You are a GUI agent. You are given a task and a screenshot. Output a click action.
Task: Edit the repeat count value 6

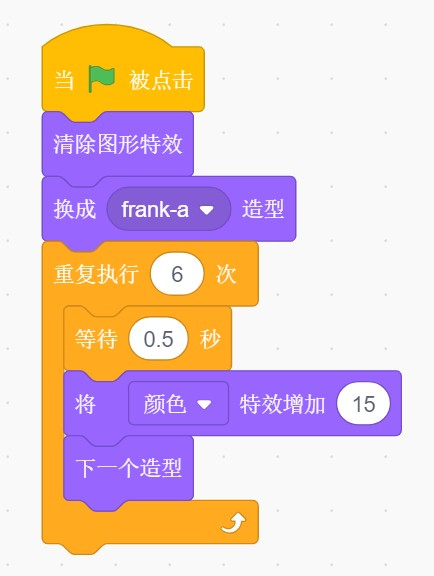(177, 274)
